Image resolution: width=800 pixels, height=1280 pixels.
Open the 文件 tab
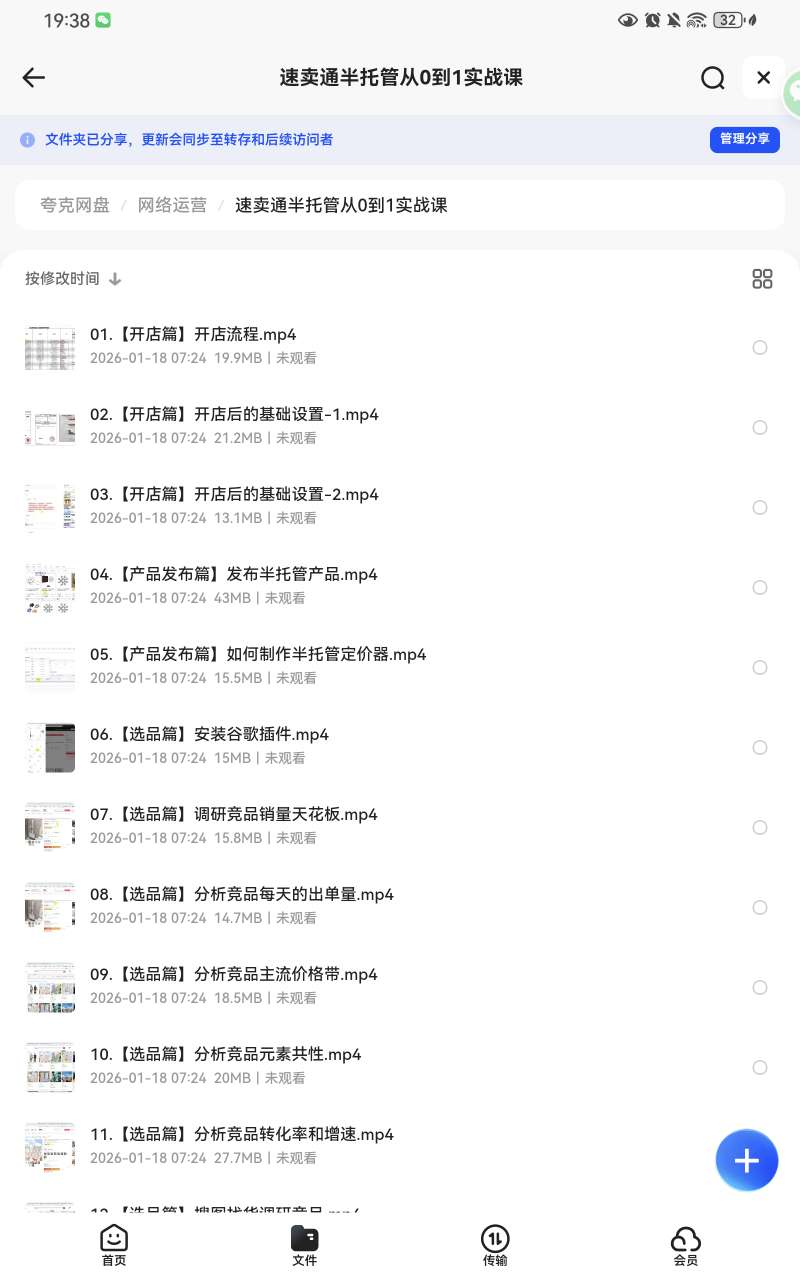(304, 1245)
